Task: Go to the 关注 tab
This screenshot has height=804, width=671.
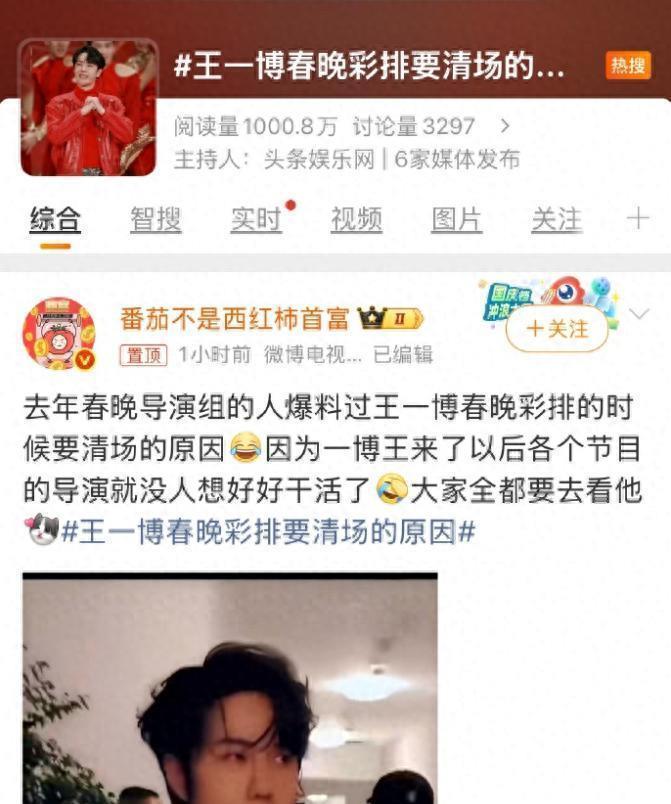Action: click(556, 219)
